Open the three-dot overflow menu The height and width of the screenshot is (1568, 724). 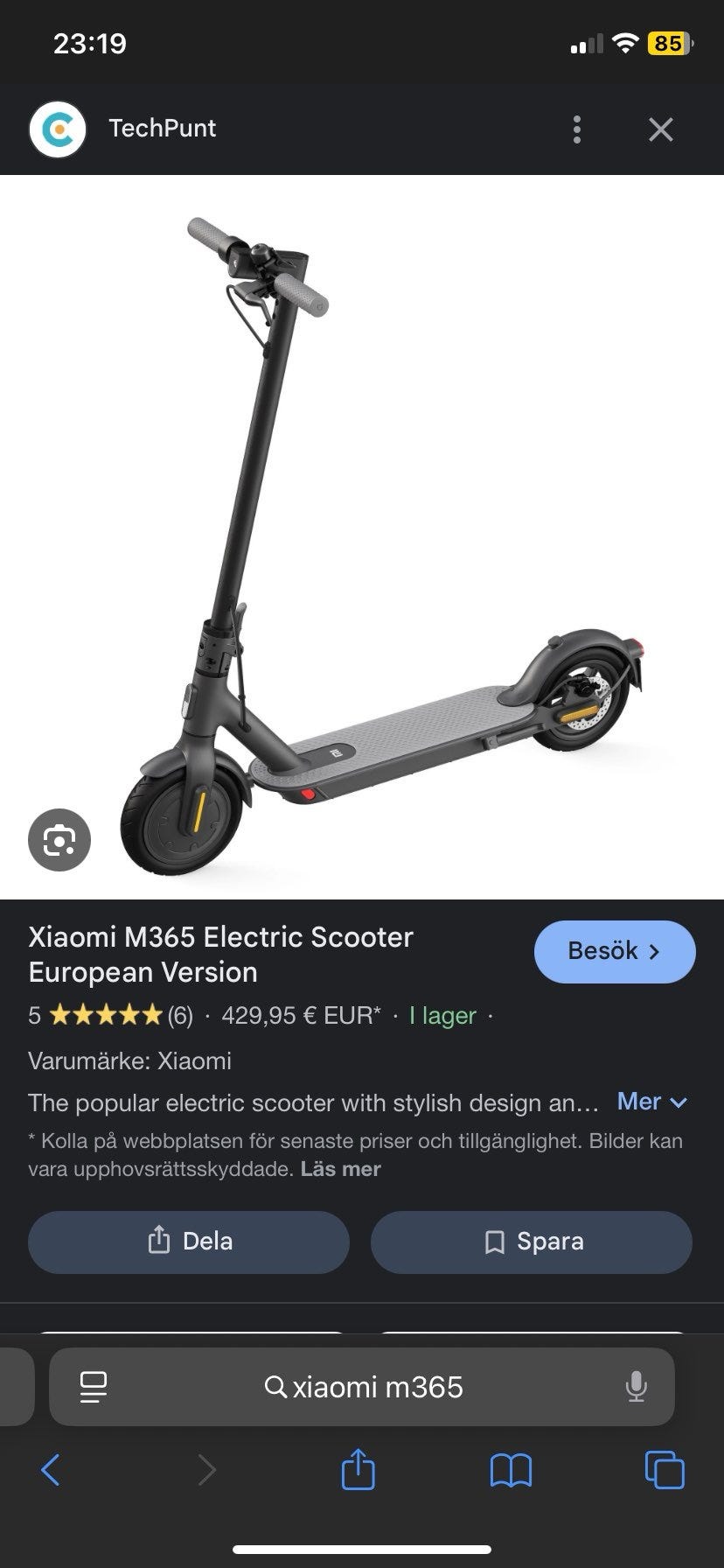[x=577, y=129]
